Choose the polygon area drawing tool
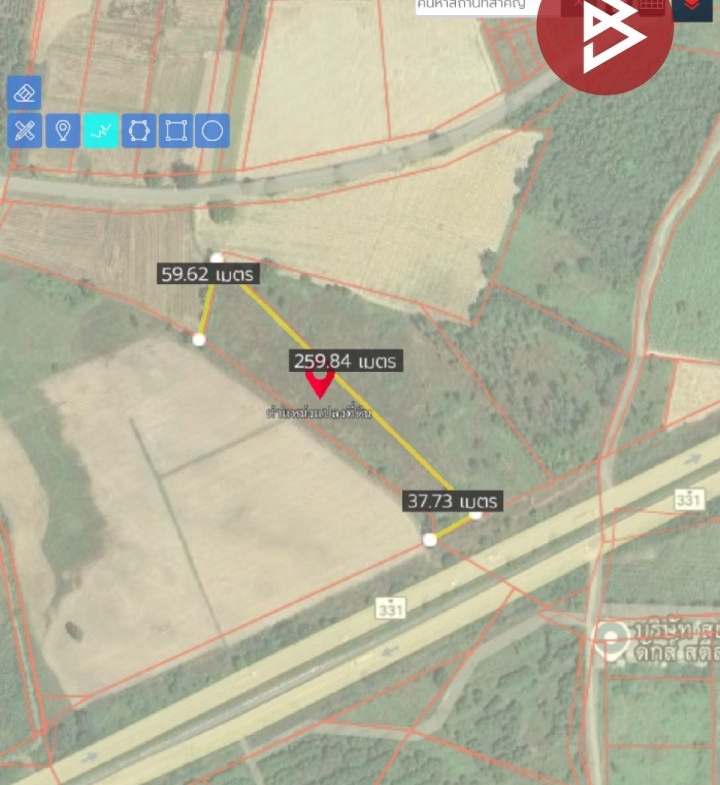 point(139,131)
